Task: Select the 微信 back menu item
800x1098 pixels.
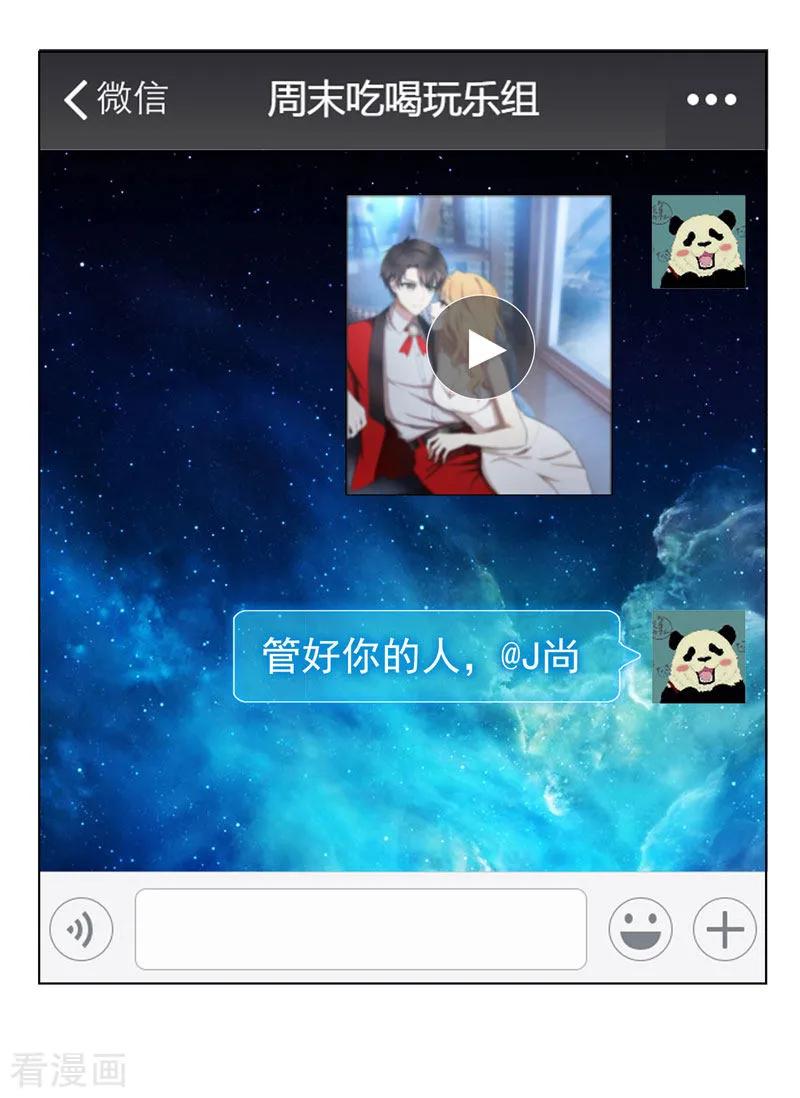Action: [110, 97]
